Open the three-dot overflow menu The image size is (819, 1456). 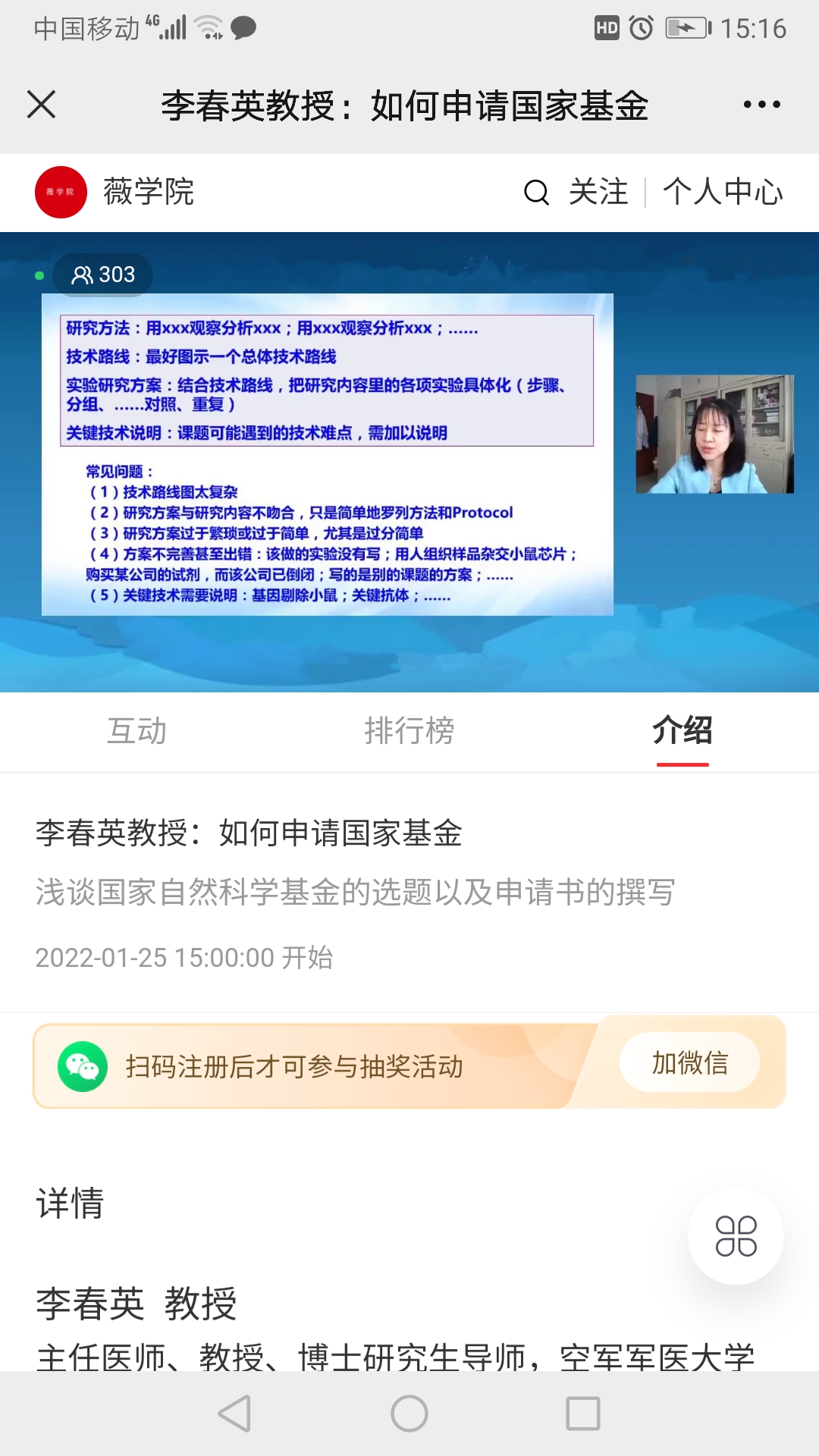(761, 105)
